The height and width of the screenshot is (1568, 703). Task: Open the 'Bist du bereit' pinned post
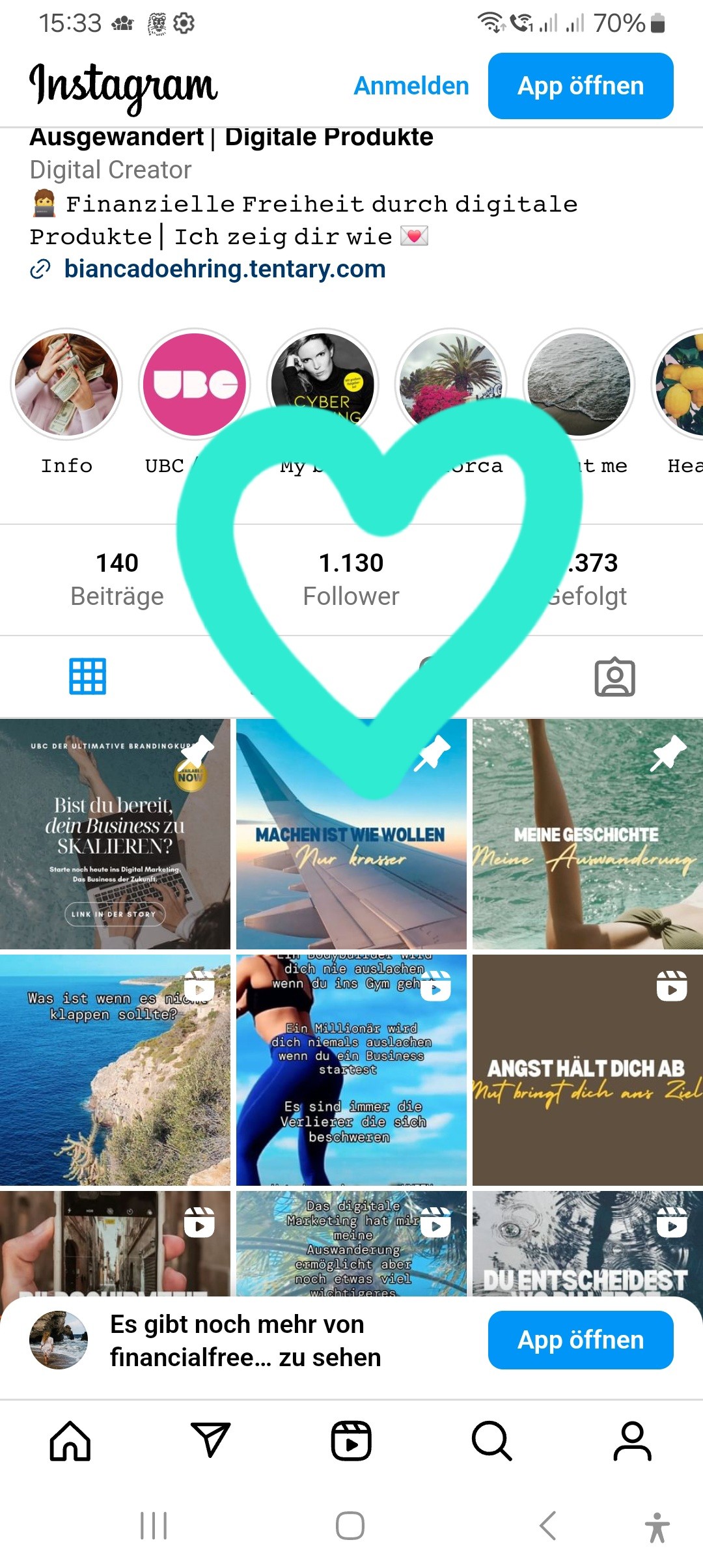[115, 834]
